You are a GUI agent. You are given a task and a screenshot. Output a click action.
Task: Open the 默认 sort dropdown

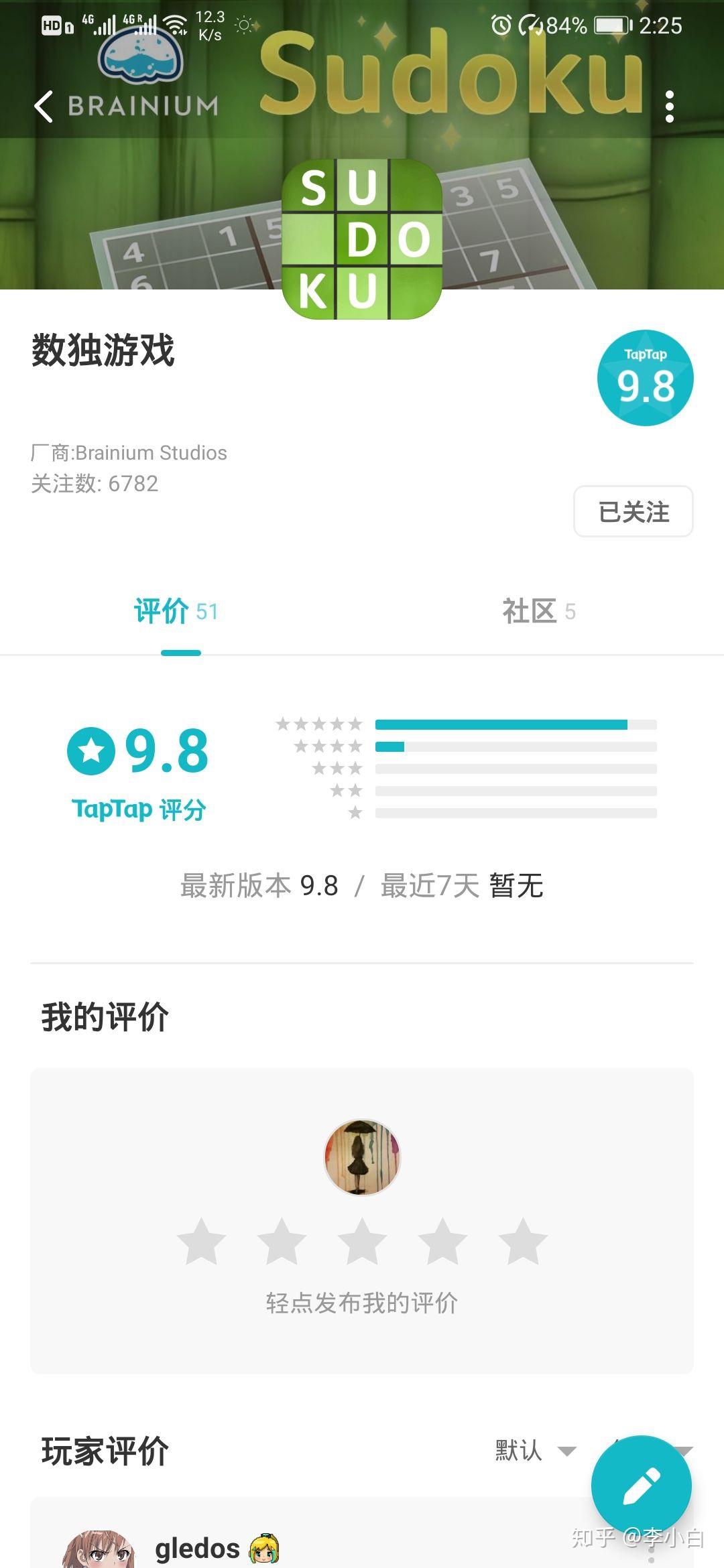534,1451
